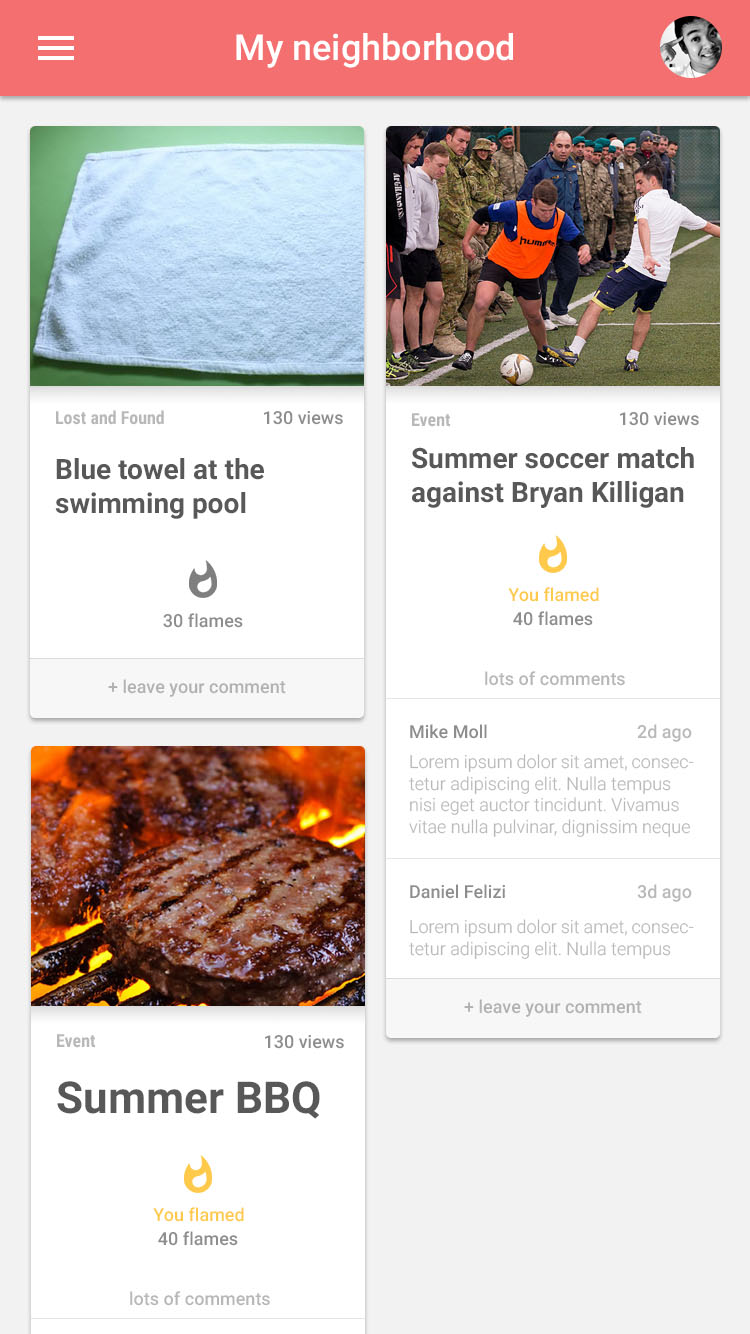Open the Summer BBQ post photo

coord(198,876)
